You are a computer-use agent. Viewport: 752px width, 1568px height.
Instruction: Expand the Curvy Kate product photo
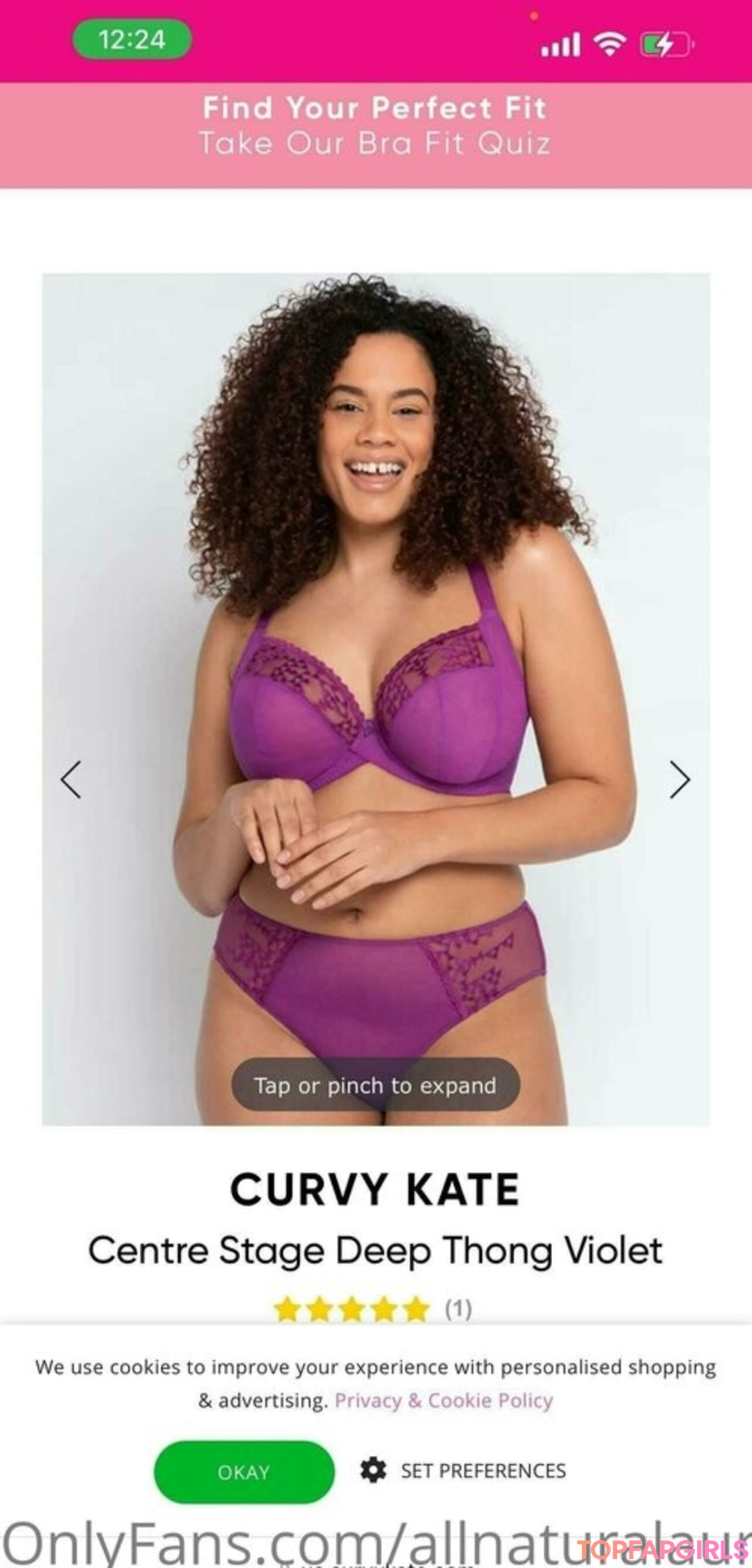pyautogui.click(x=375, y=697)
